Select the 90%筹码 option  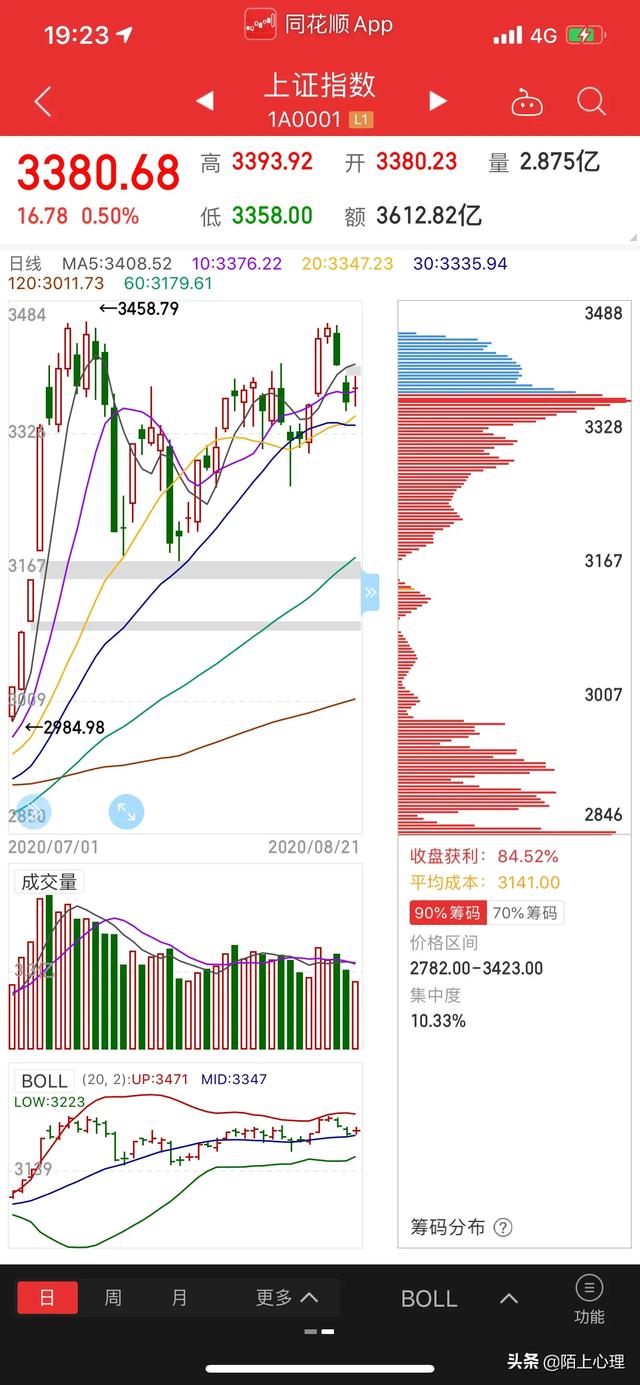[447, 912]
